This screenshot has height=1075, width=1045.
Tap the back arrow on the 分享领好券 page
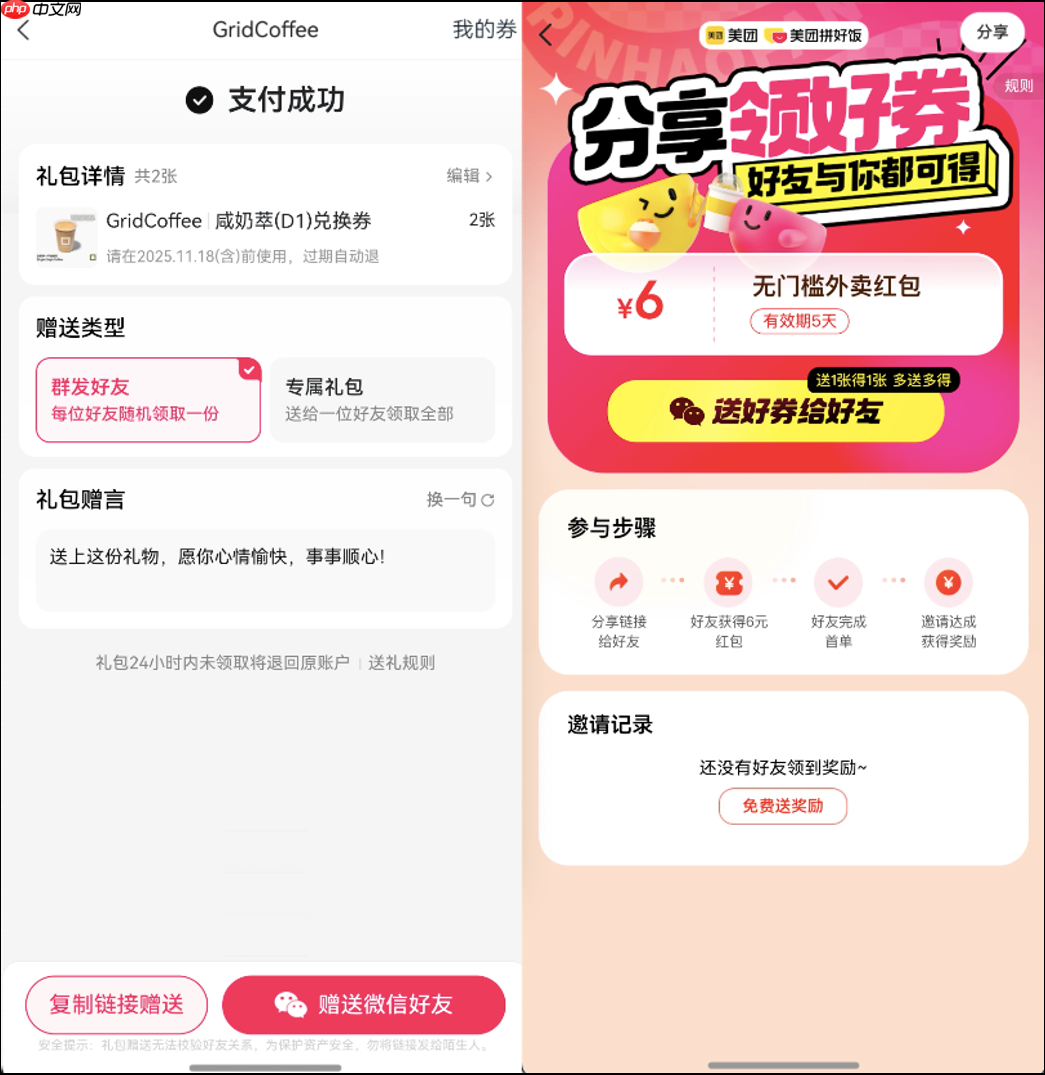(x=545, y=35)
